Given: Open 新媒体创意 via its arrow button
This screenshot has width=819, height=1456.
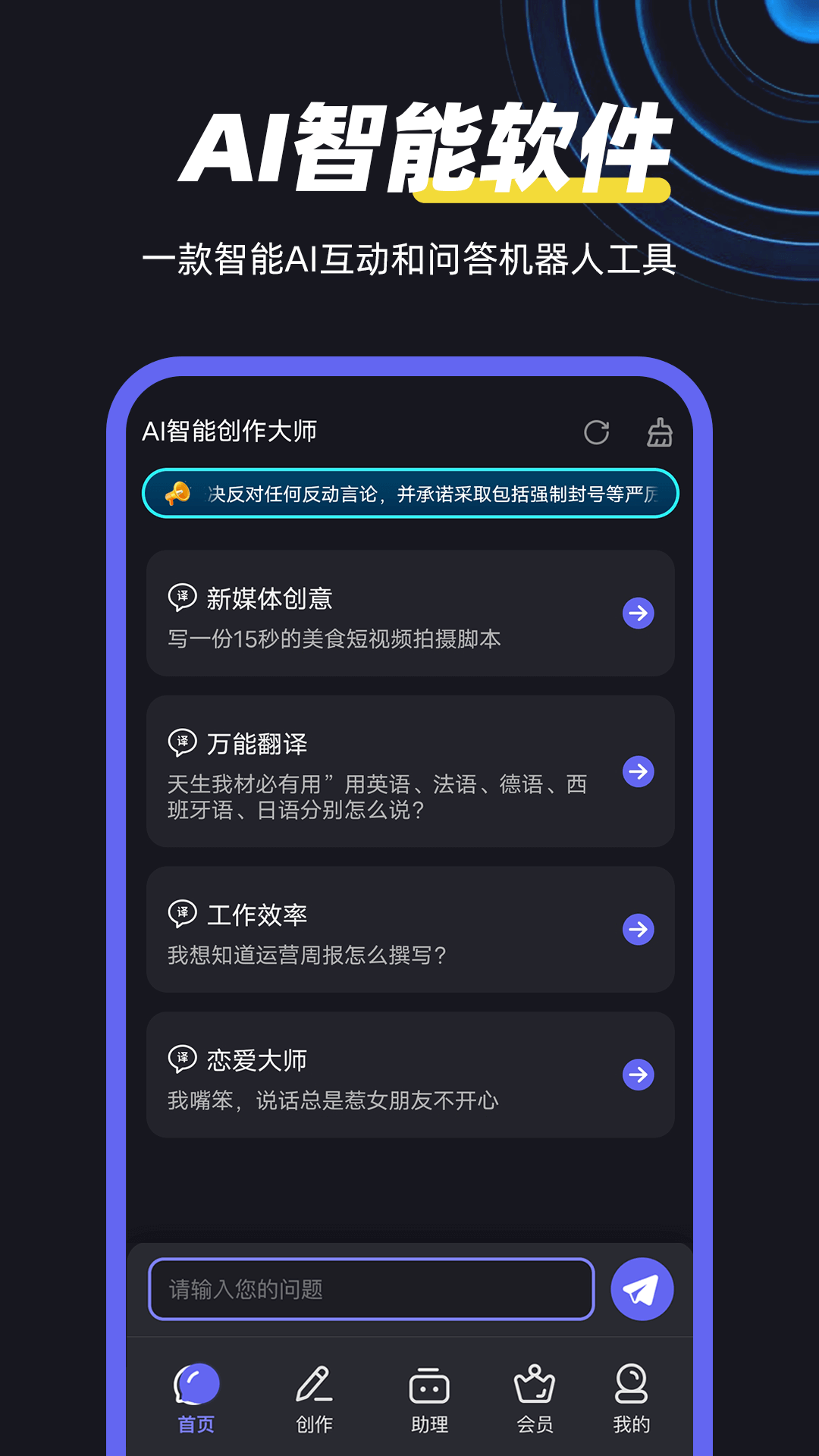Looking at the screenshot, I should point(638,613).
